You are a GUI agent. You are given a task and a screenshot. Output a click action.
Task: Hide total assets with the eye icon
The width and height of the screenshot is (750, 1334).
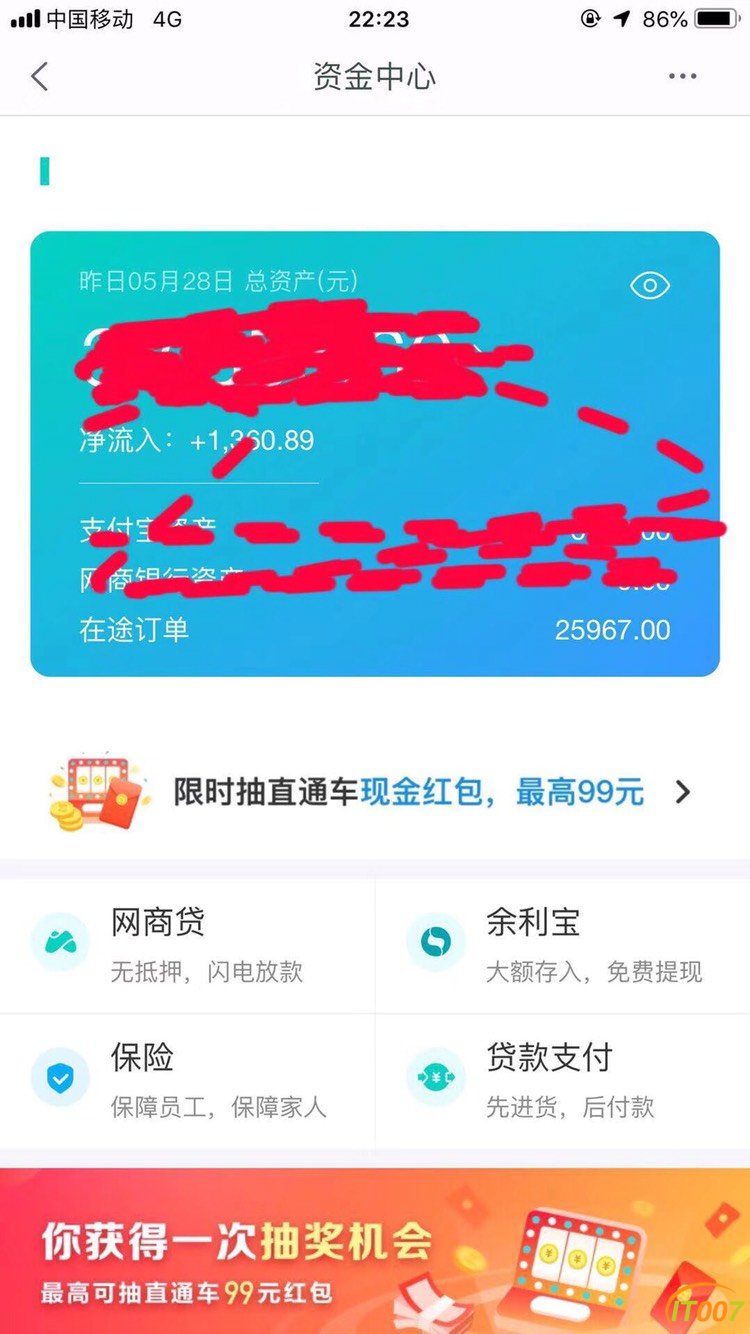pos(650,286)
